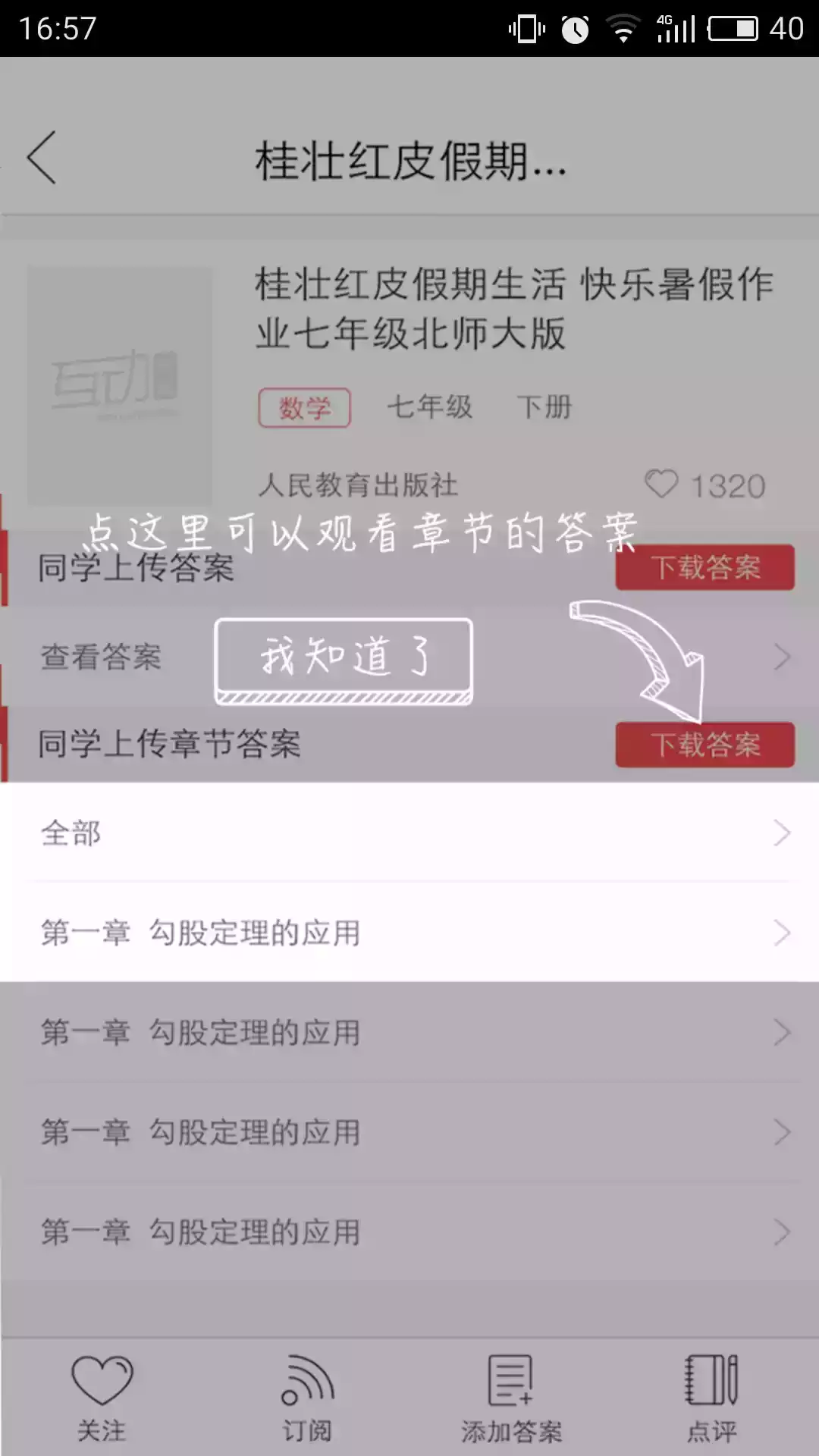
Task: Tap 下载答案 beside 同学上传章节答案
Action: (x=704, y=745)
